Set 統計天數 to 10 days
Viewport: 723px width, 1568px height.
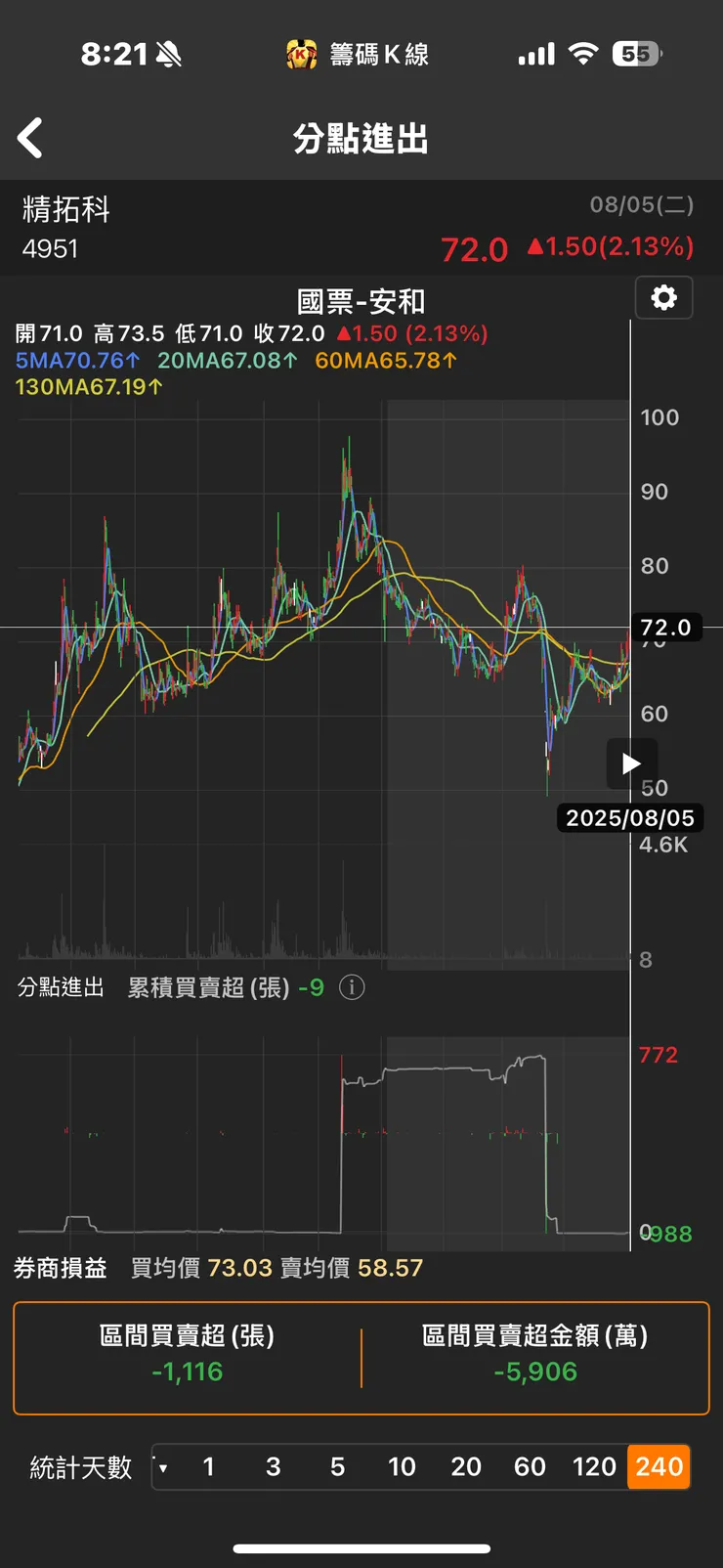pyautogui.click(x=402, y=1466)
